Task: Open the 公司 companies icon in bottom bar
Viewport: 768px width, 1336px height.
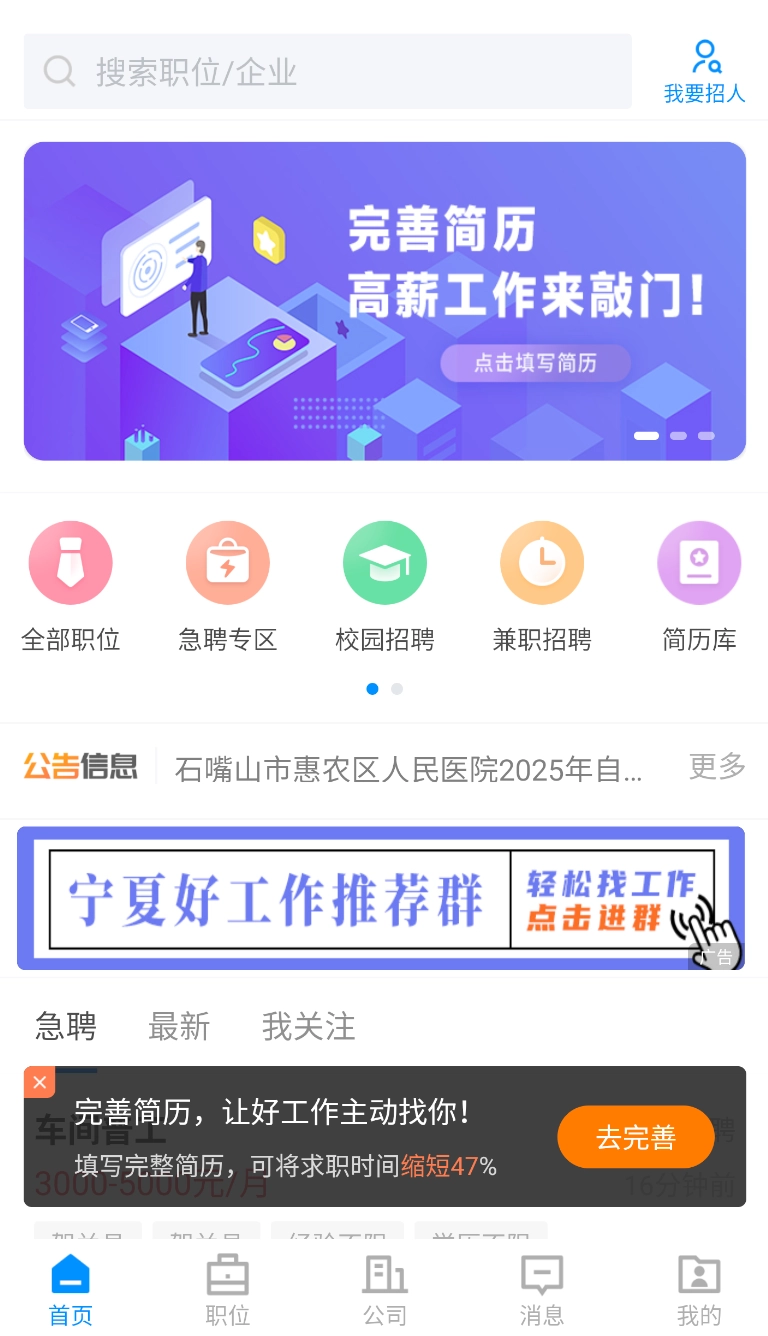Action: (384, 1285)
